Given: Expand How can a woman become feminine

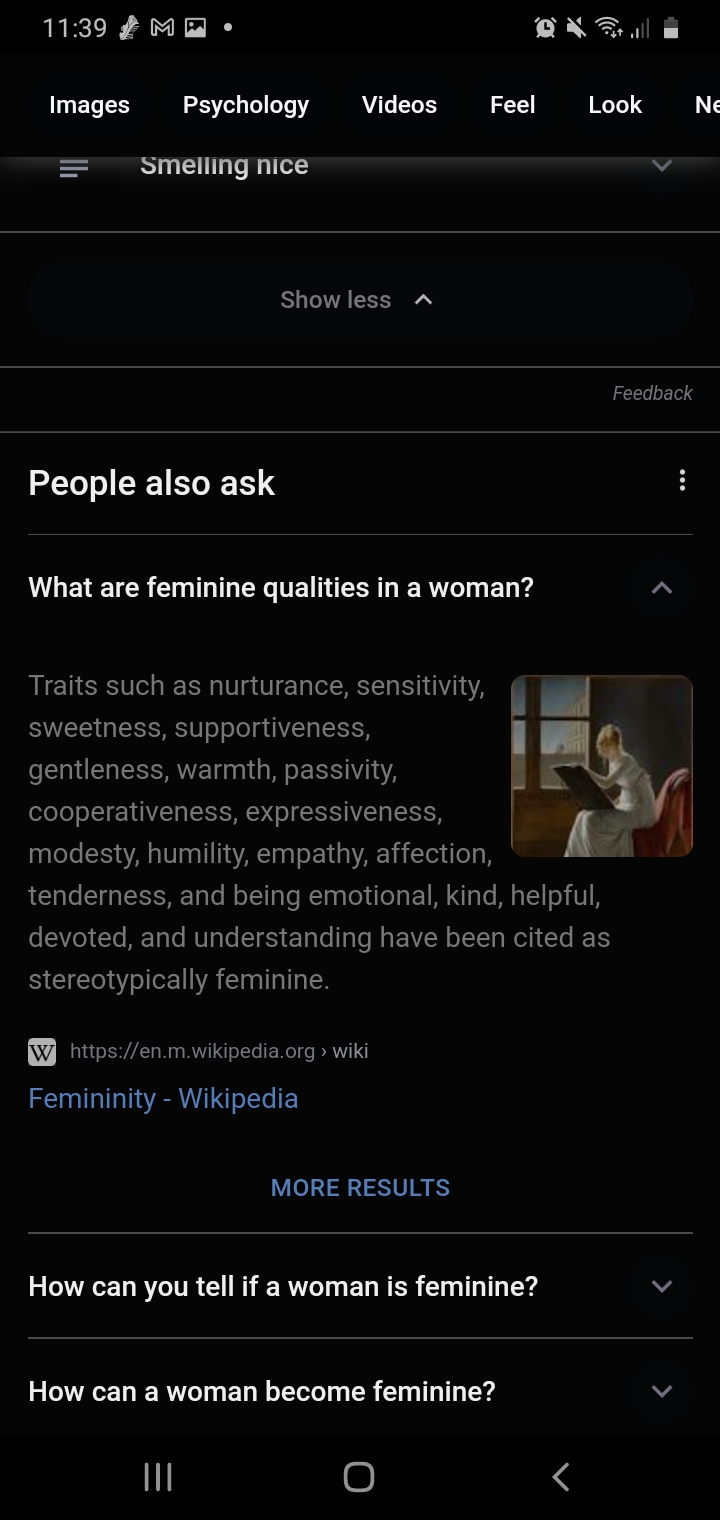Looking at the screenshot, I should coord(360,1391).
